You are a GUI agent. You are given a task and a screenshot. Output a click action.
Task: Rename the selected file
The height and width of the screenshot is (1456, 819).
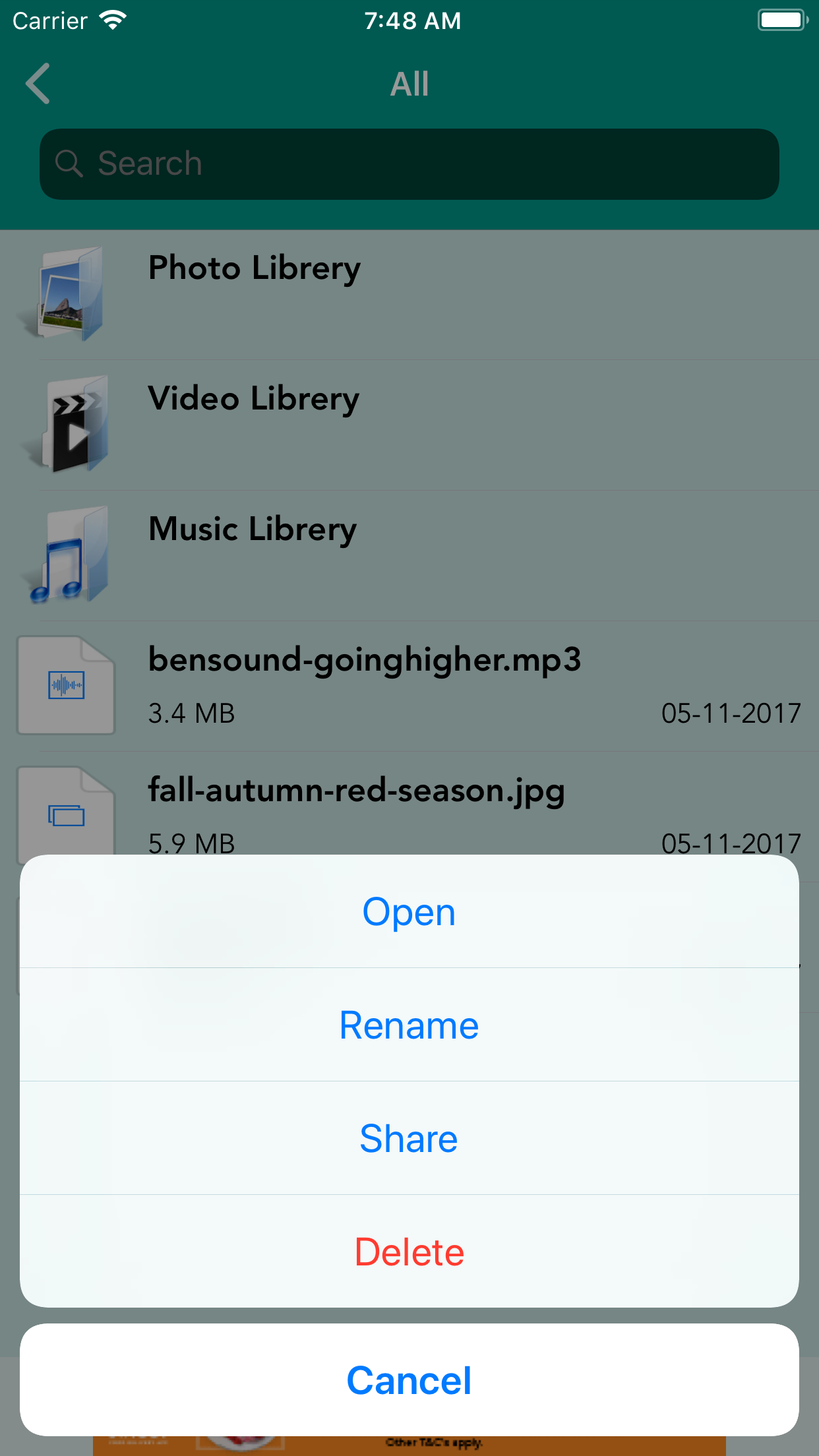[409, 1024]
